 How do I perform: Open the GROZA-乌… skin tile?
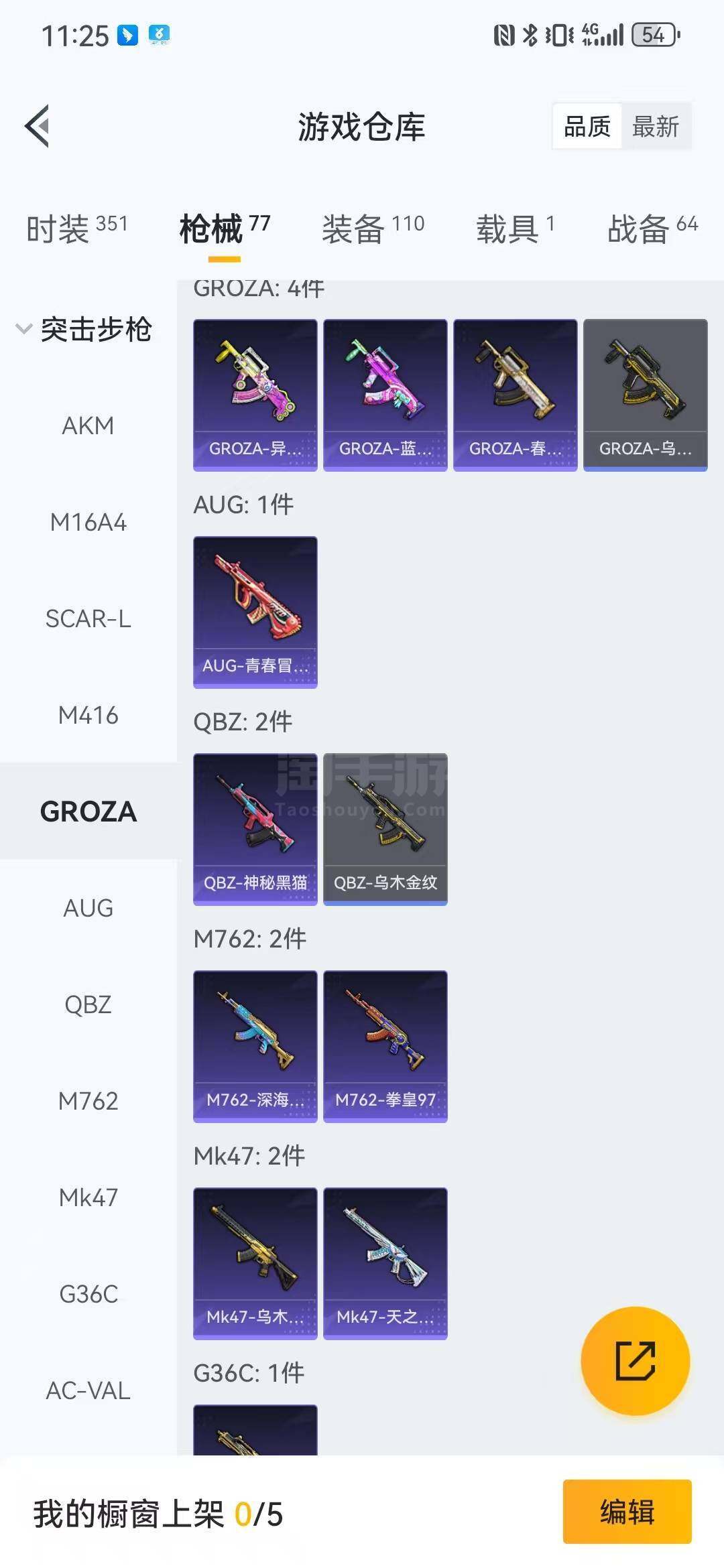[646, 395]
